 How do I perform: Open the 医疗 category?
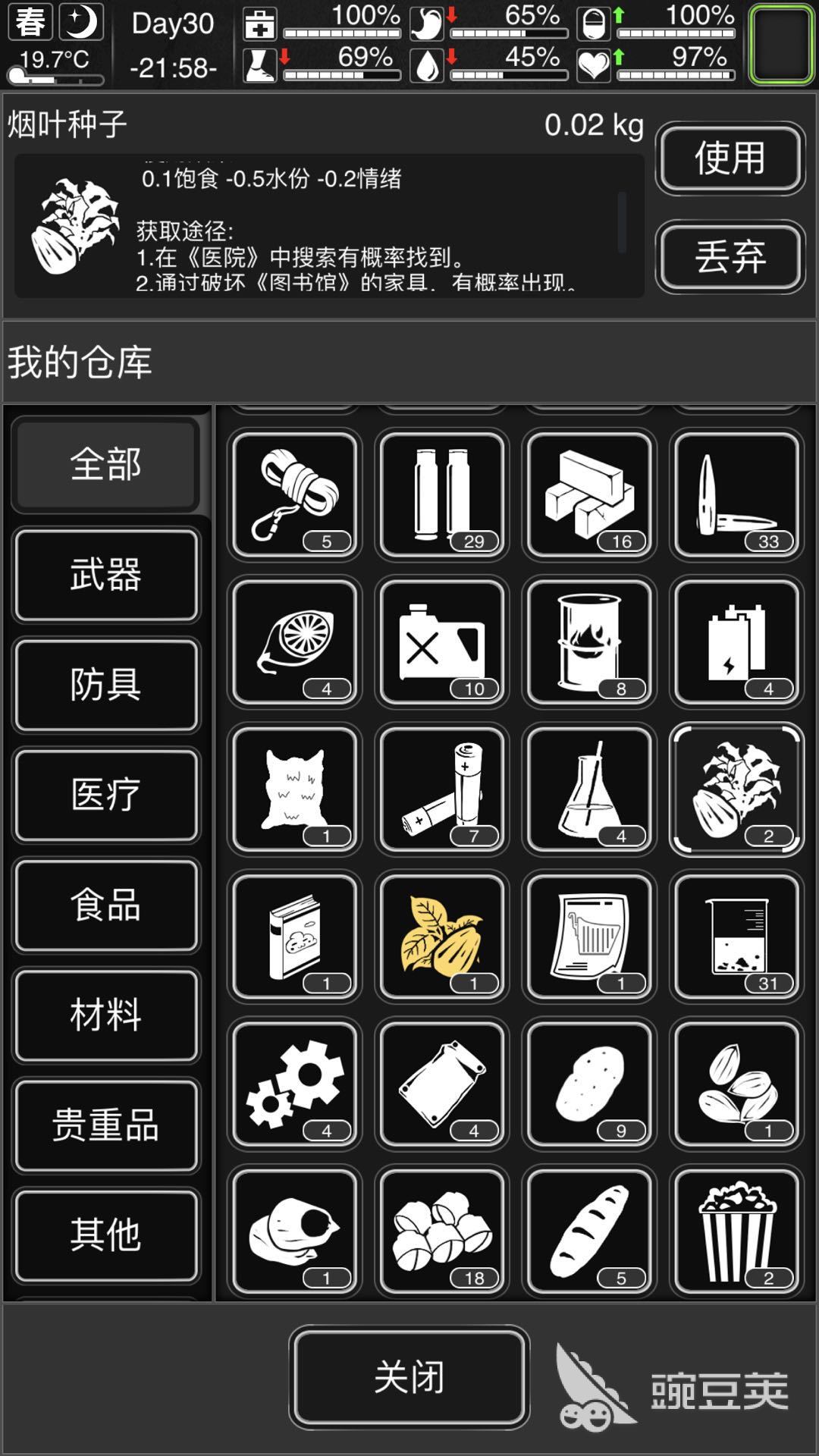[x=105, y=794]
